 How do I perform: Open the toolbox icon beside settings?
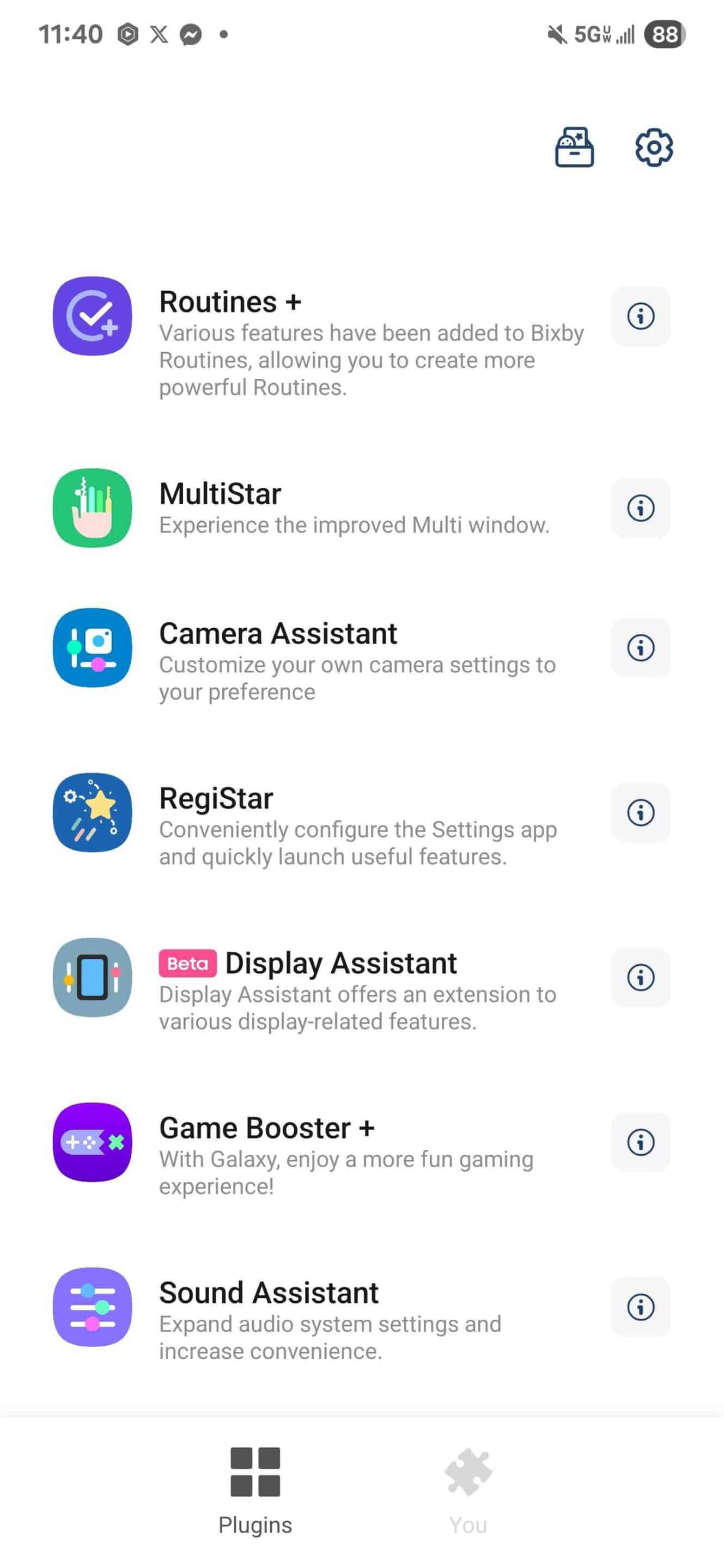(x=574, y=148)
